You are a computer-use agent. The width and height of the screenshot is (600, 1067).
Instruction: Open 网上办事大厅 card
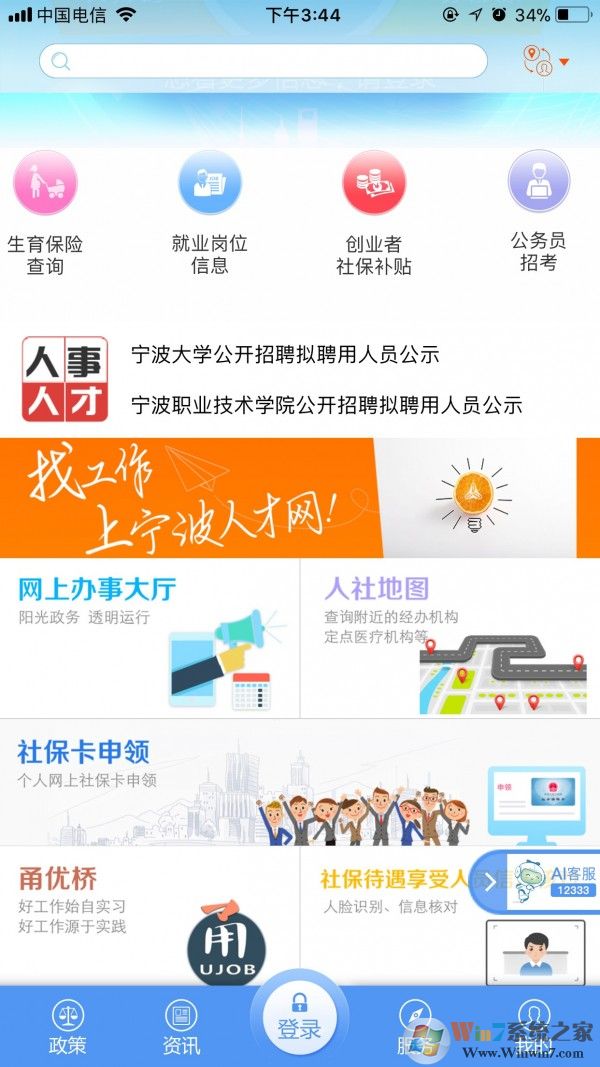coord(149,637)
